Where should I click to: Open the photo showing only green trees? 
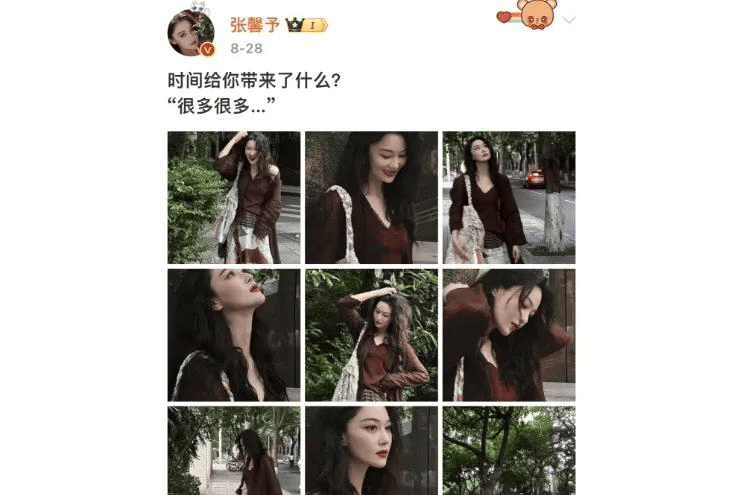tap(508, 451)
